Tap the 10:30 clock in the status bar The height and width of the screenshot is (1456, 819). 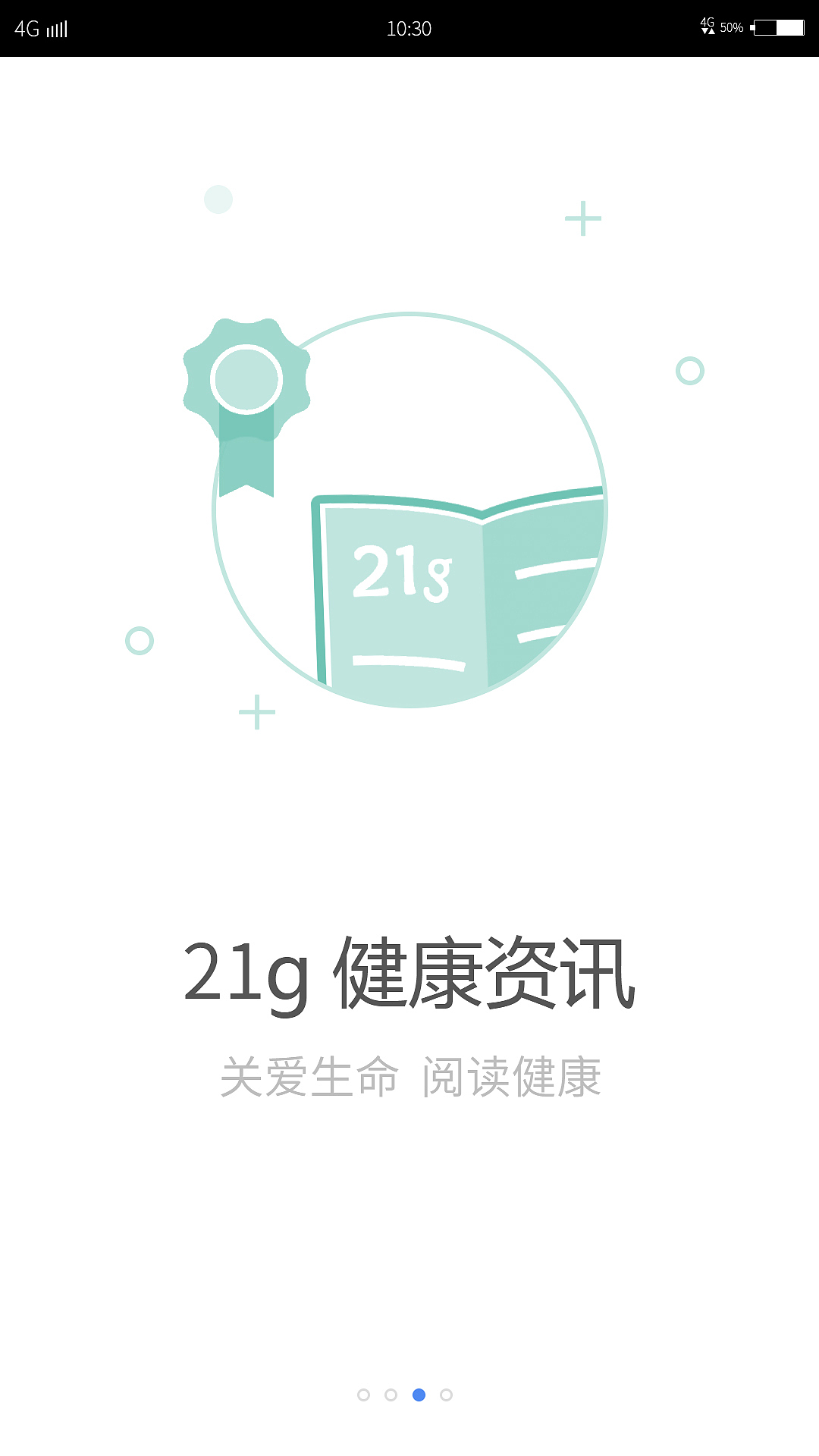(409, 28)
